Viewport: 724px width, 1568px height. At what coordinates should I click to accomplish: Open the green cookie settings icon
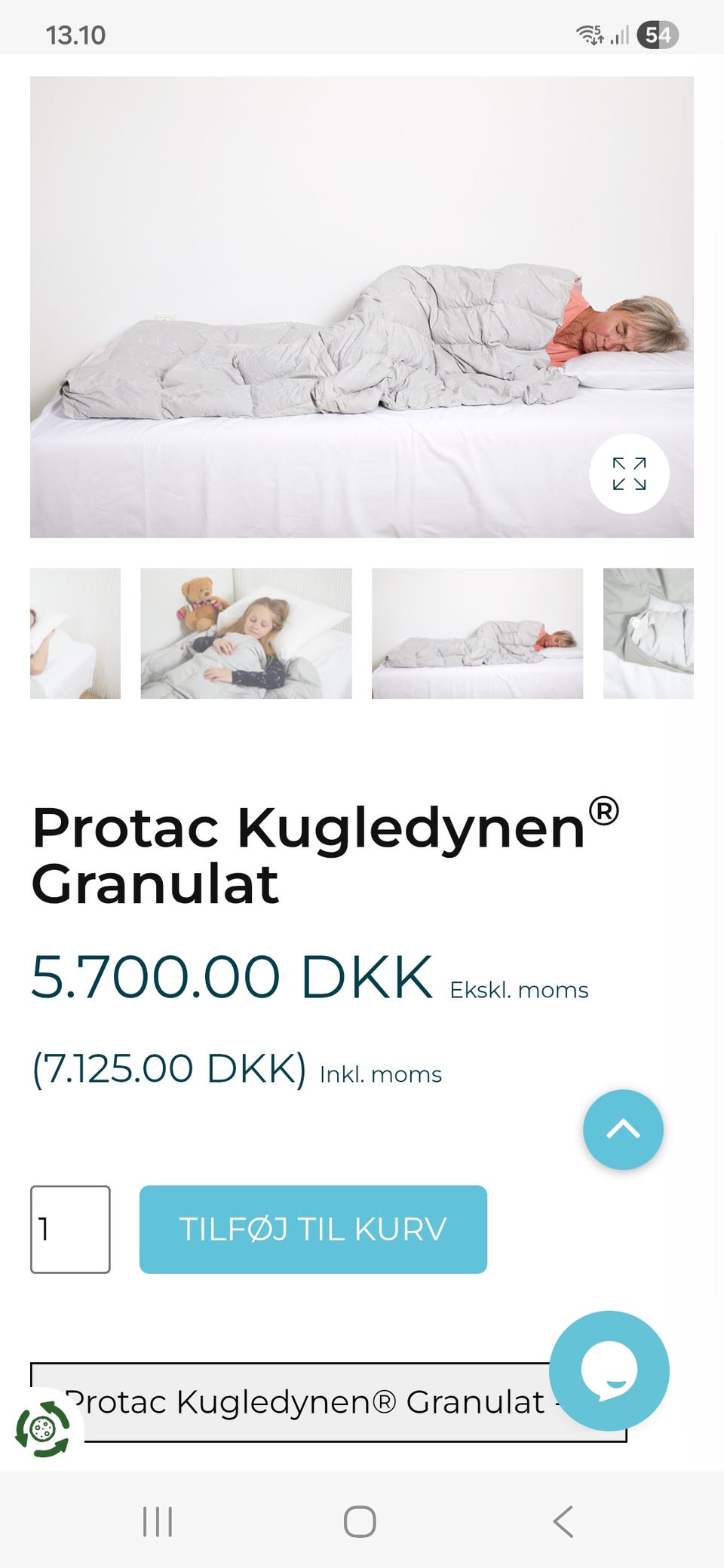(x=43, y=1429)
